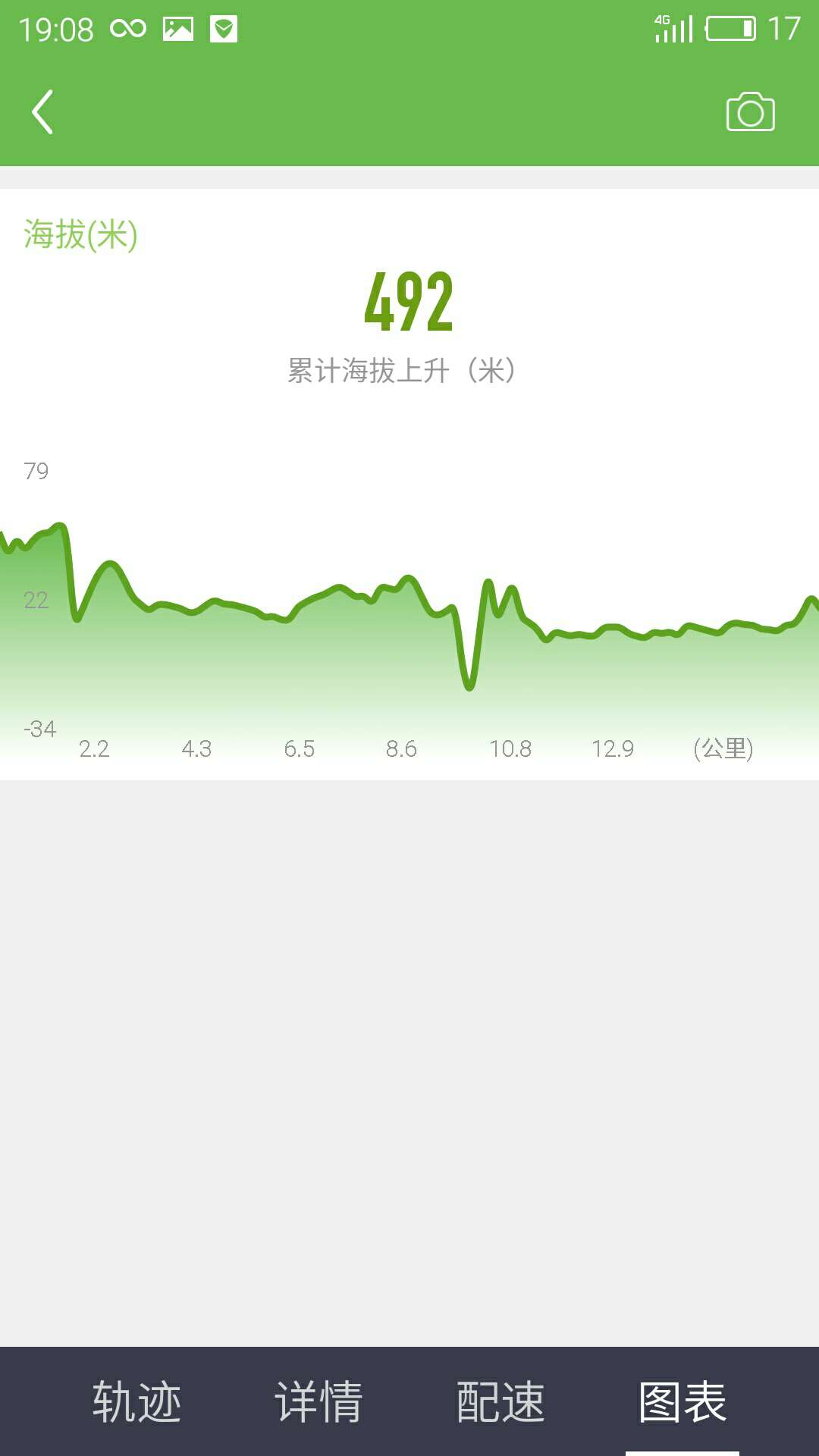Tap the 图表 tab

(x=682, y=1401)
